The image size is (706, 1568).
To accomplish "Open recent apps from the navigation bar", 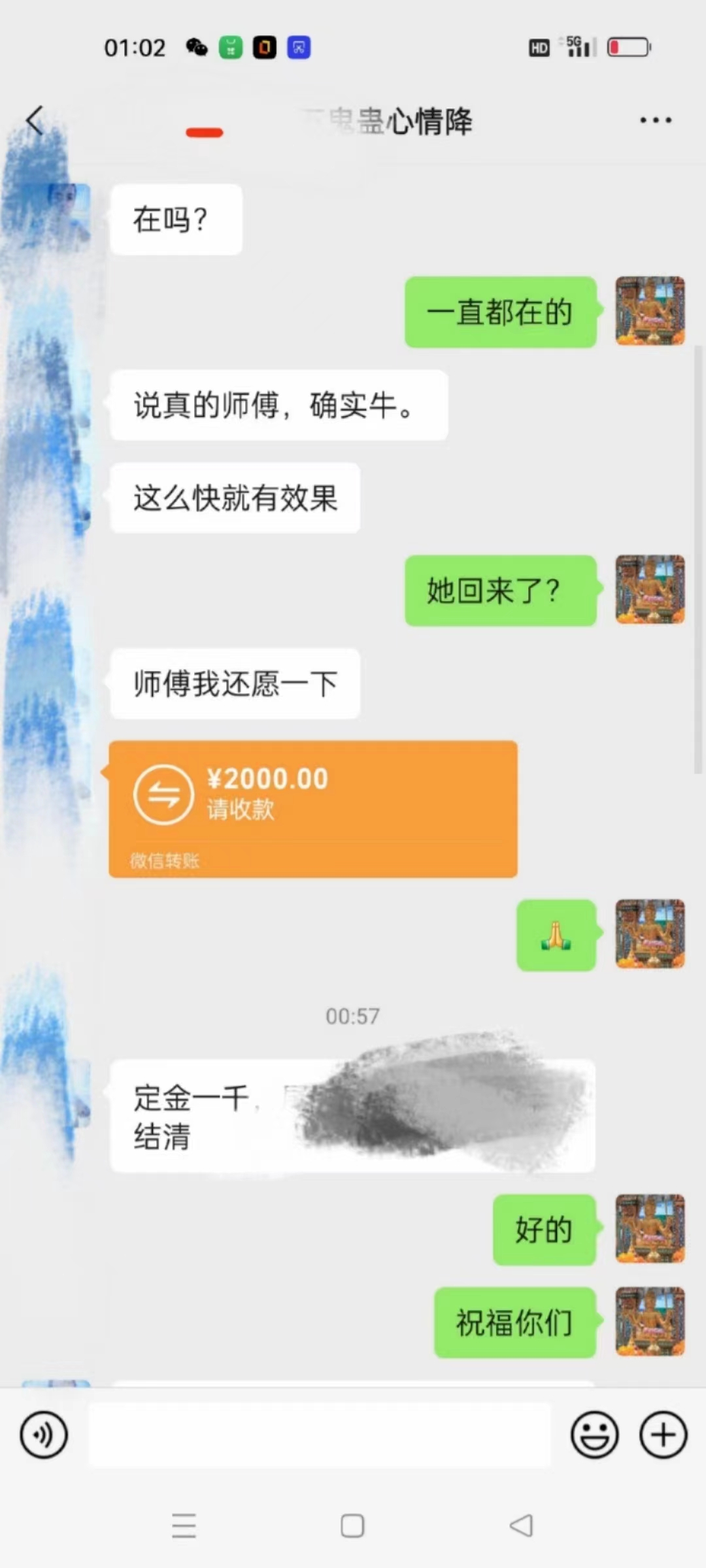I will (x=184, y=1526).
